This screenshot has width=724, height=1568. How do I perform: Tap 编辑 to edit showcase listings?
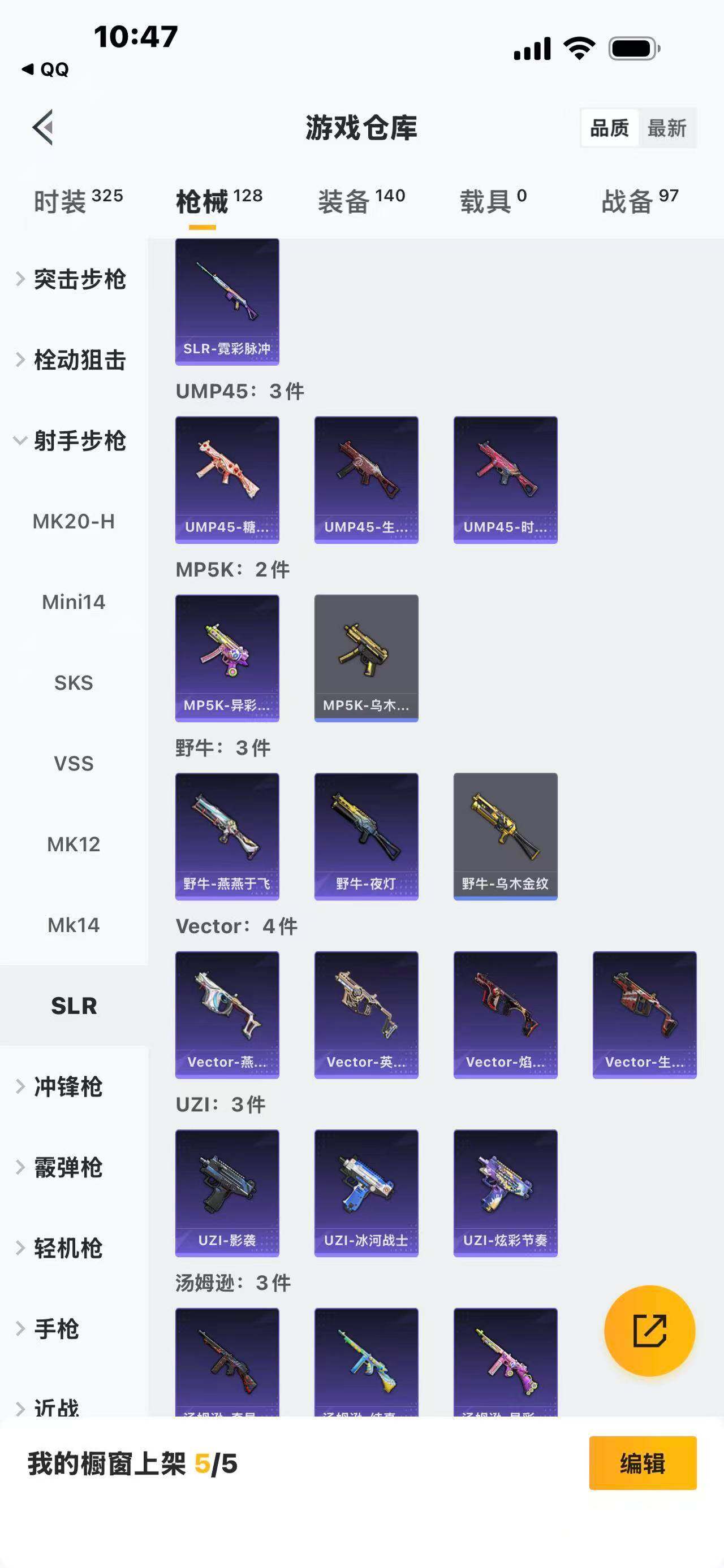pyautogui.click(x=643, y=1463)
